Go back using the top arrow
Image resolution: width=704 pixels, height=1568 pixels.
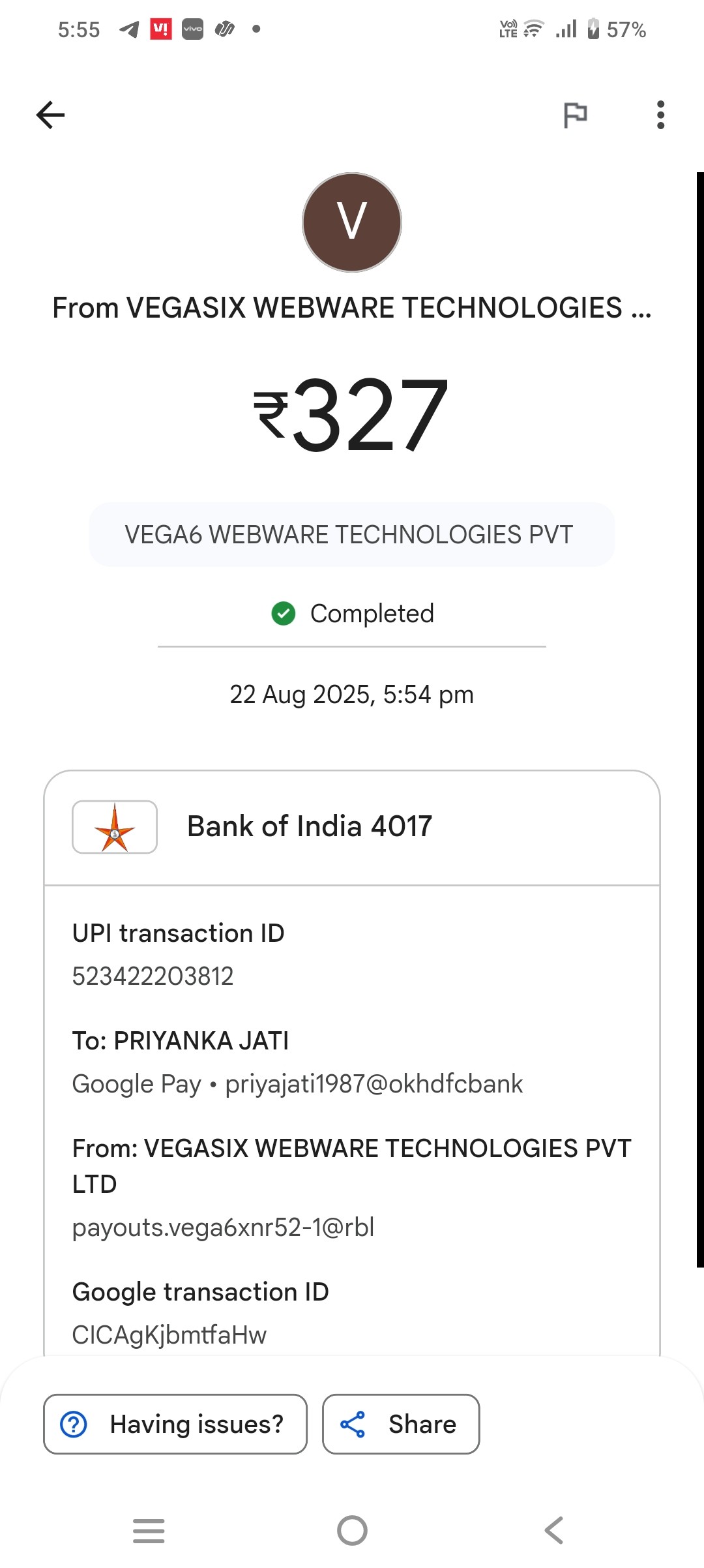[x=50, y=115]
